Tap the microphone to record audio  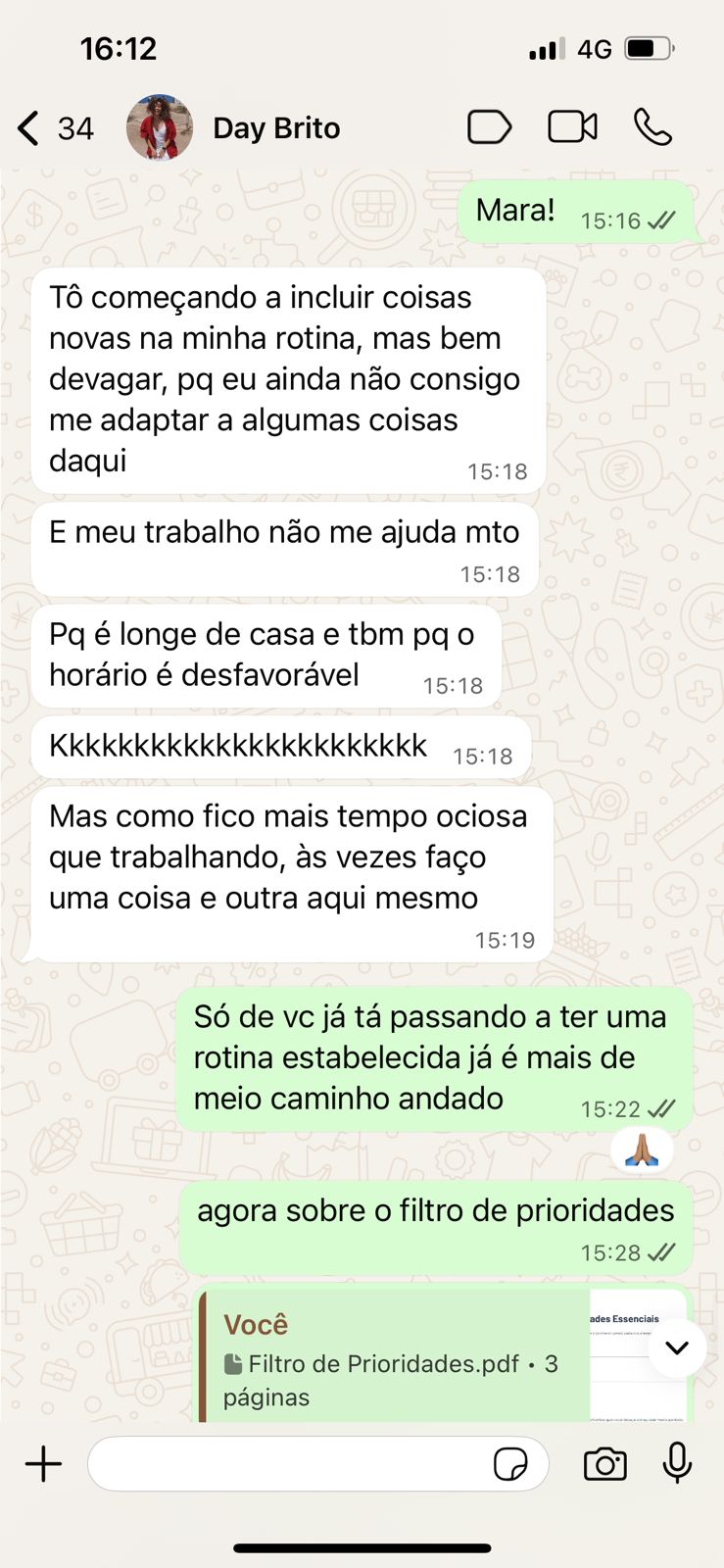coord(677,1463)
